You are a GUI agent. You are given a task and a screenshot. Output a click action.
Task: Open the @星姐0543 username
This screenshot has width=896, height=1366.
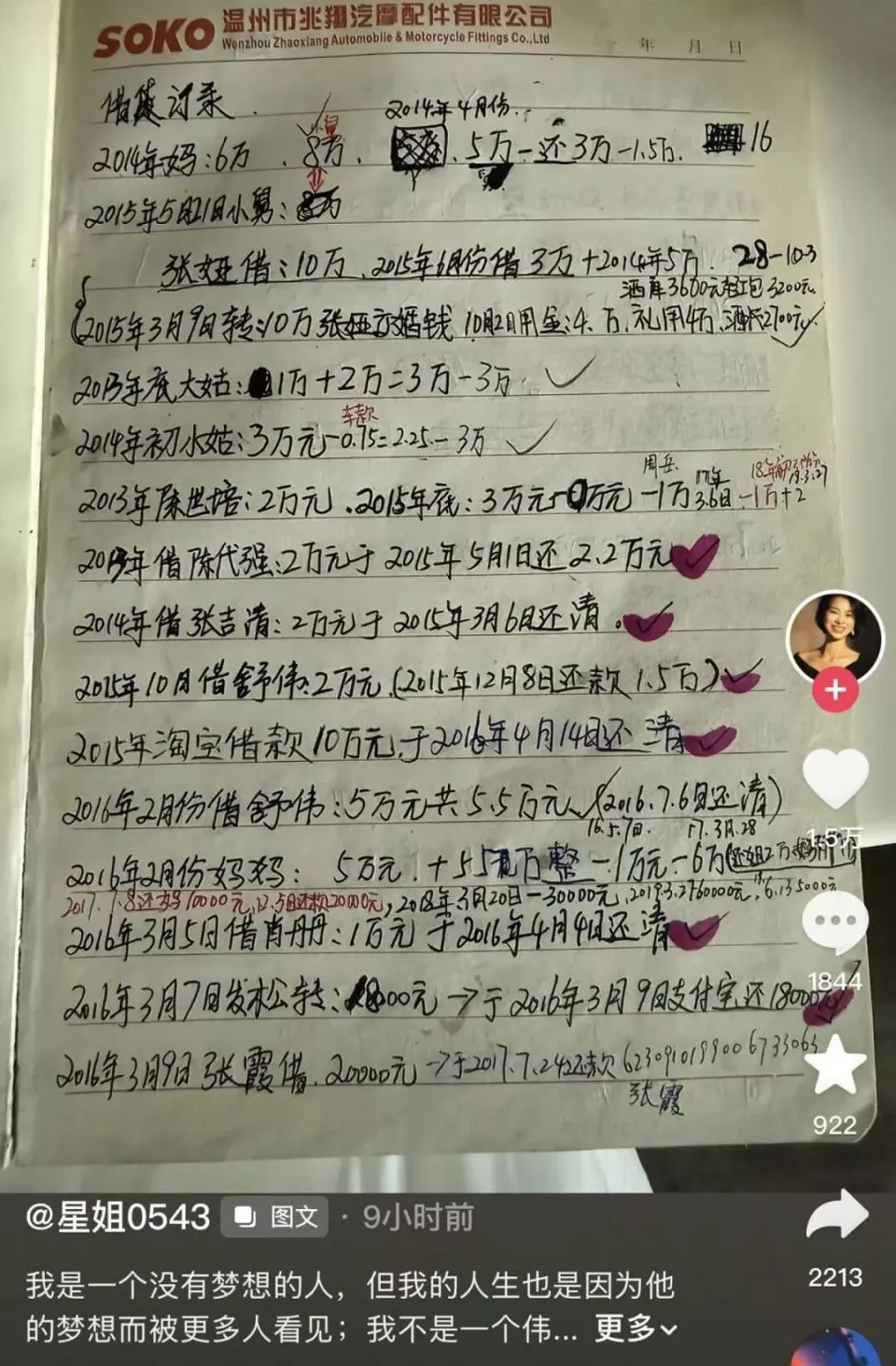[x=118, y=1217]
